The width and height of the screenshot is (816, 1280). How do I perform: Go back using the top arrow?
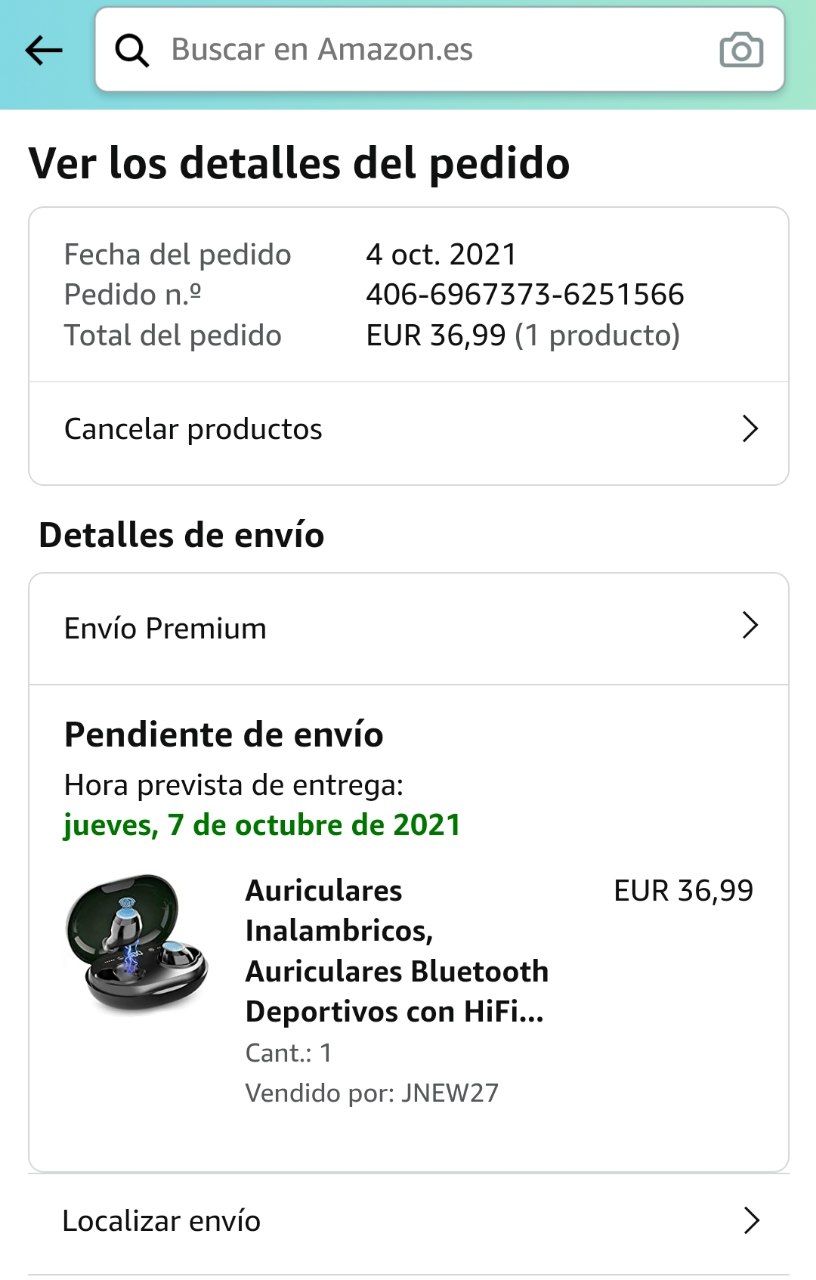[x=44, y=50]
